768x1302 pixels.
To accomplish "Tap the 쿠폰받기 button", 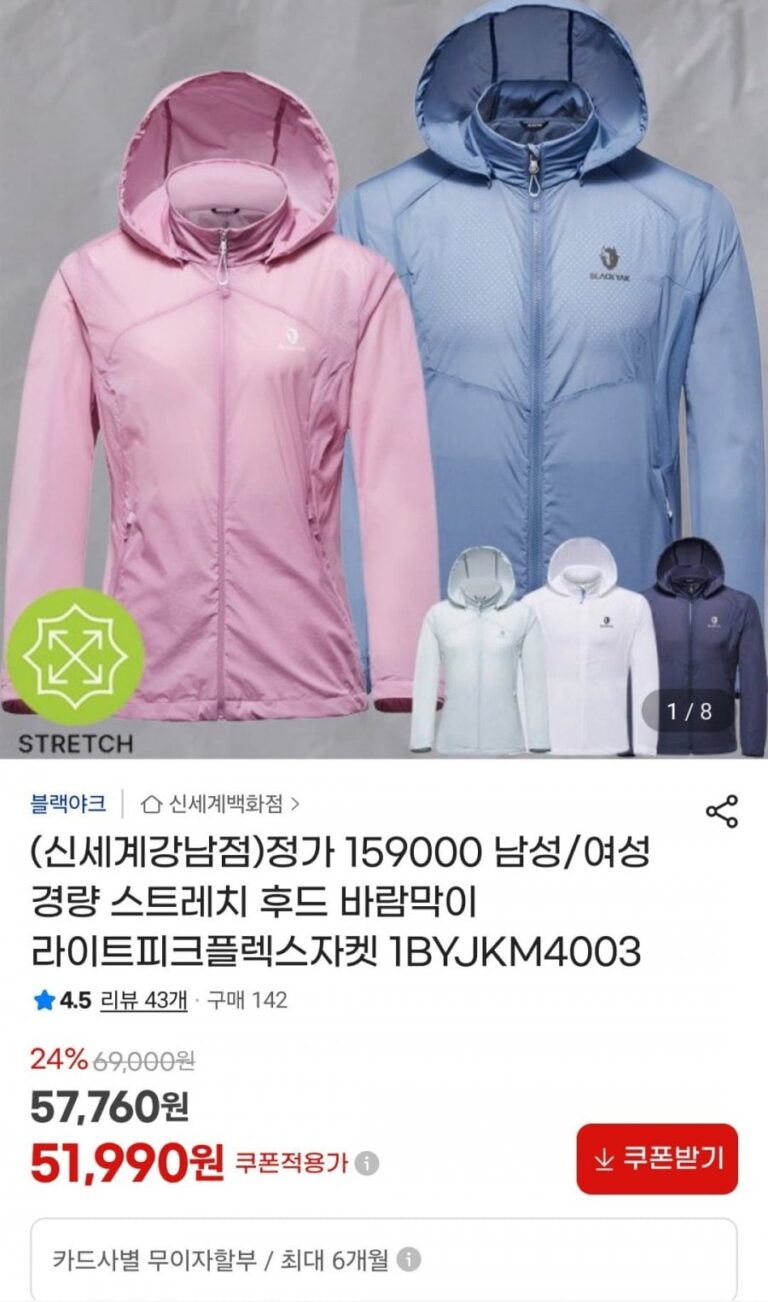I will point(657,1159).
